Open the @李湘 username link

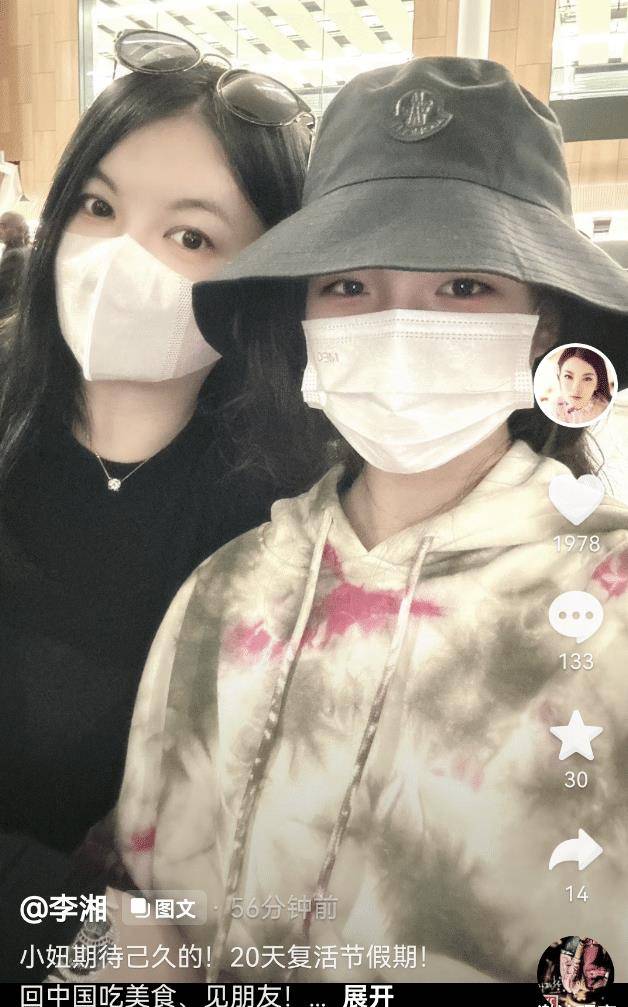point(66,908)
